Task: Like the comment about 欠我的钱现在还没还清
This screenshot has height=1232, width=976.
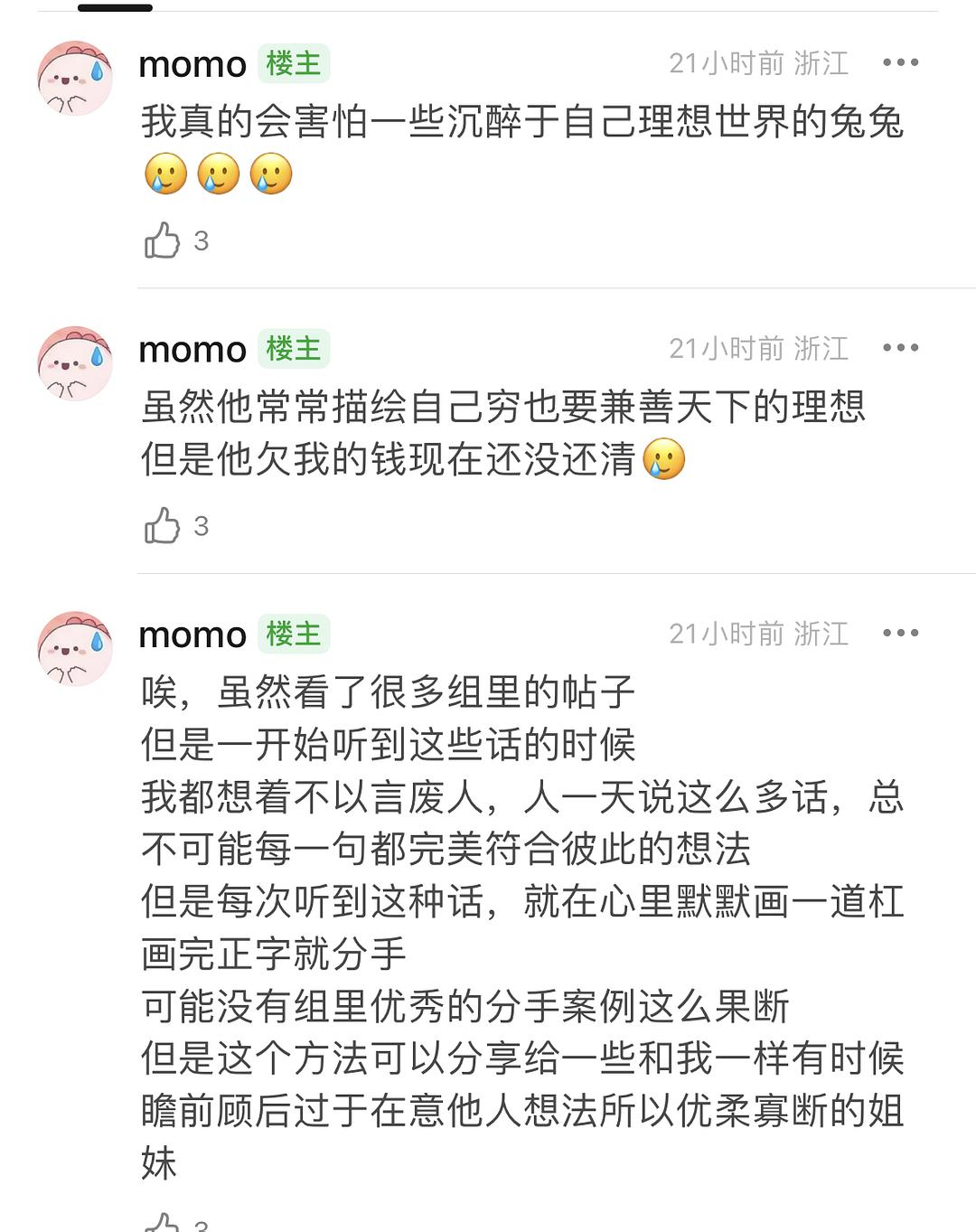Action: pyautogui.click(x=163, y=525)
